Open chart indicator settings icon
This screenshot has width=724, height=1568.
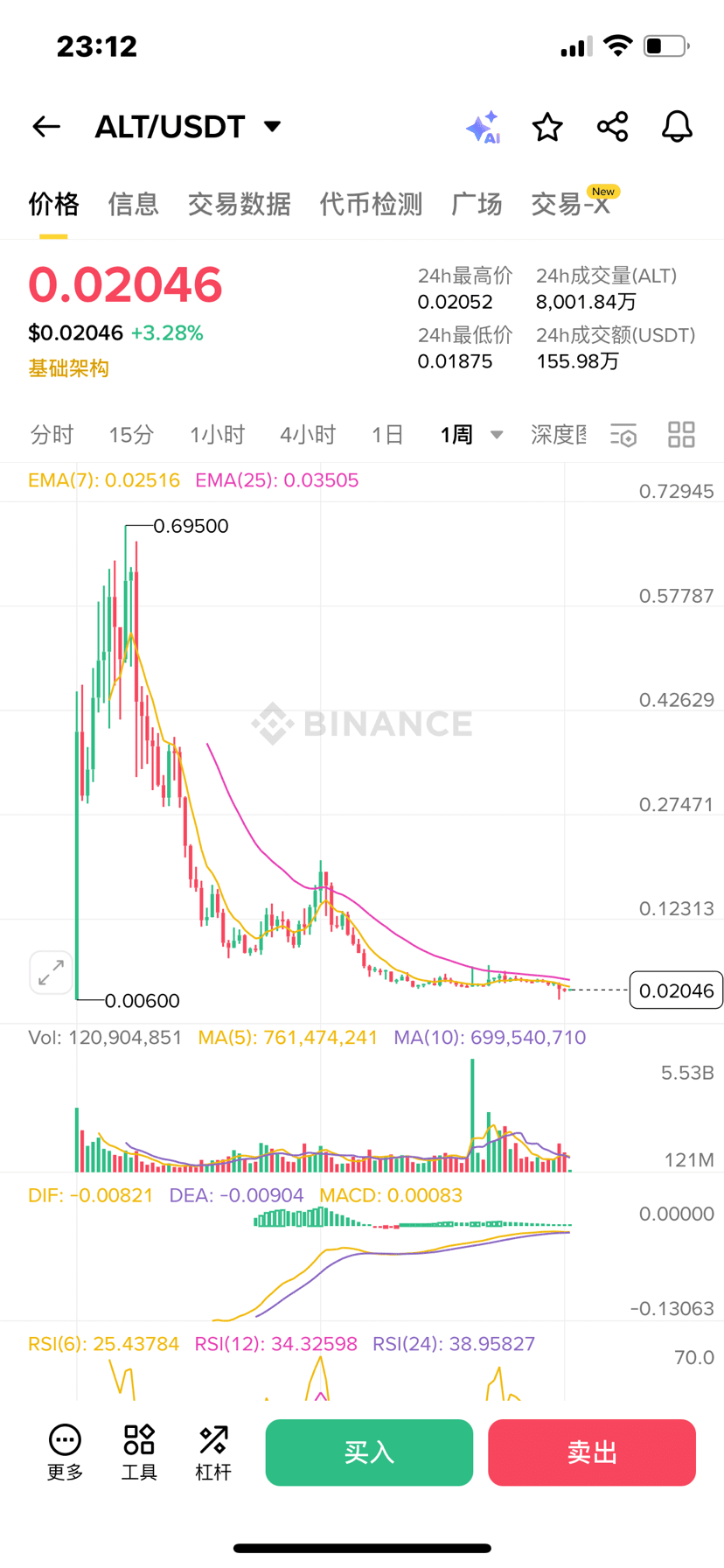(x=623, y=435)
